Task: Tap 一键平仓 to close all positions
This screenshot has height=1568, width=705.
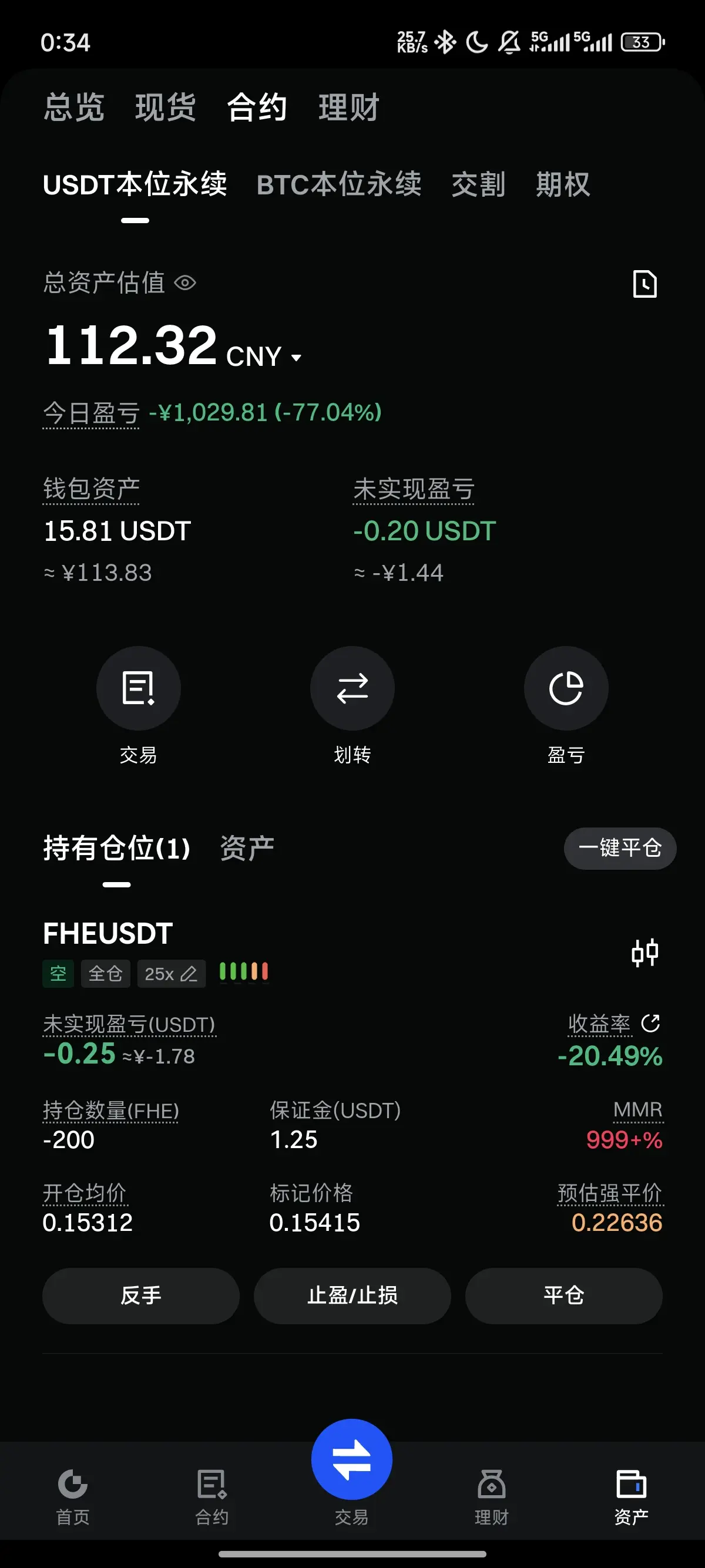Action: (620, 849)
